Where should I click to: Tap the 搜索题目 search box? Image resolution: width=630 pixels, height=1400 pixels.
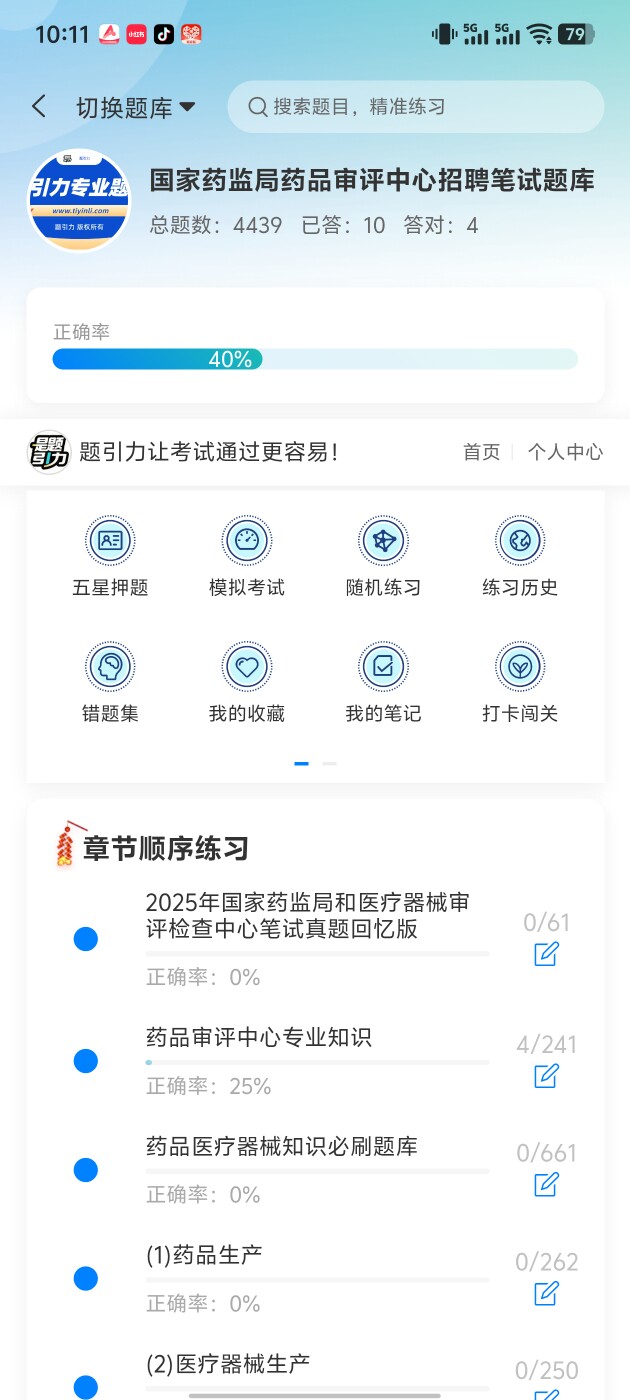[415, 107]
